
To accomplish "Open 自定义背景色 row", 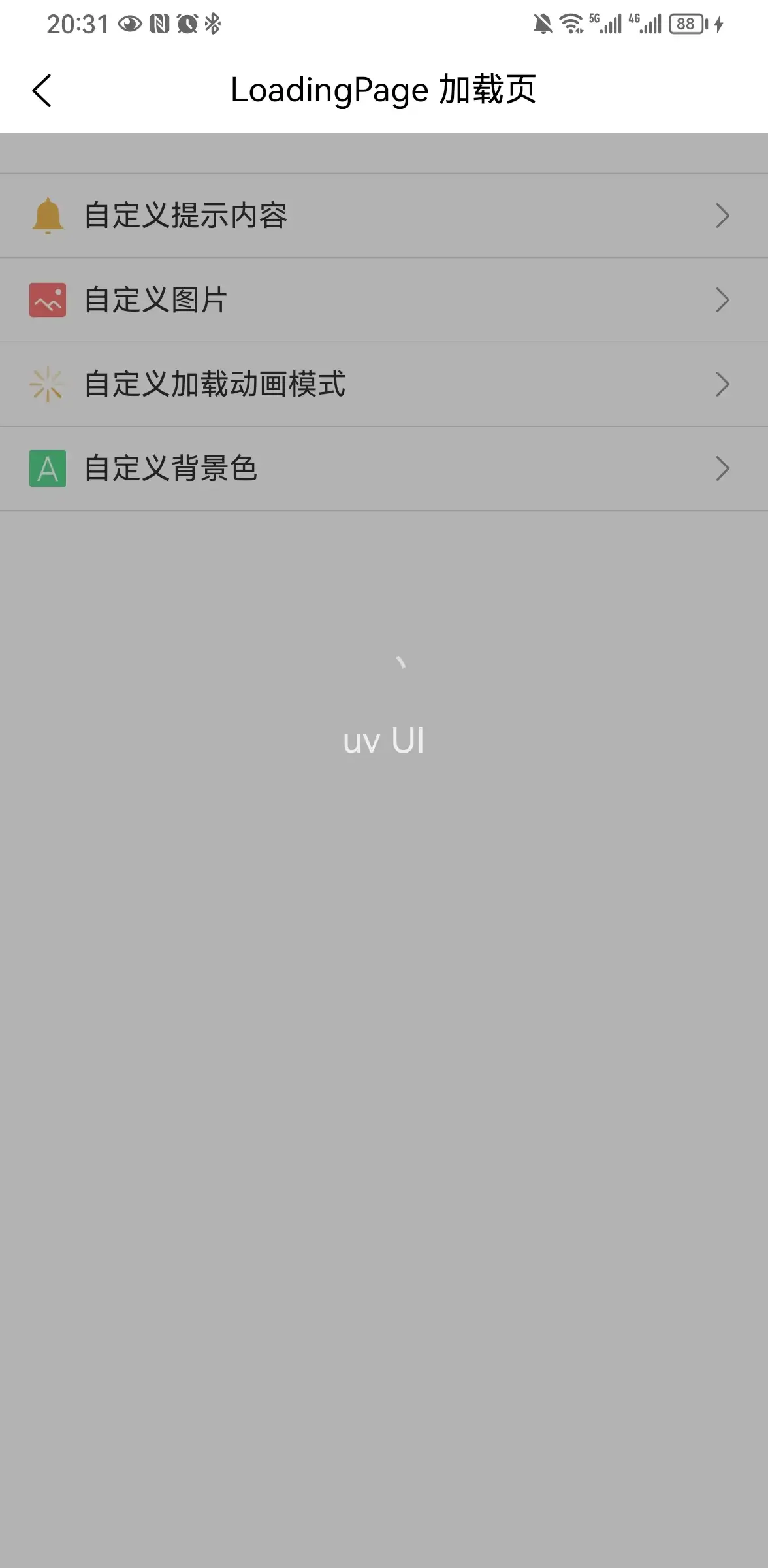I will coord(383,468).
